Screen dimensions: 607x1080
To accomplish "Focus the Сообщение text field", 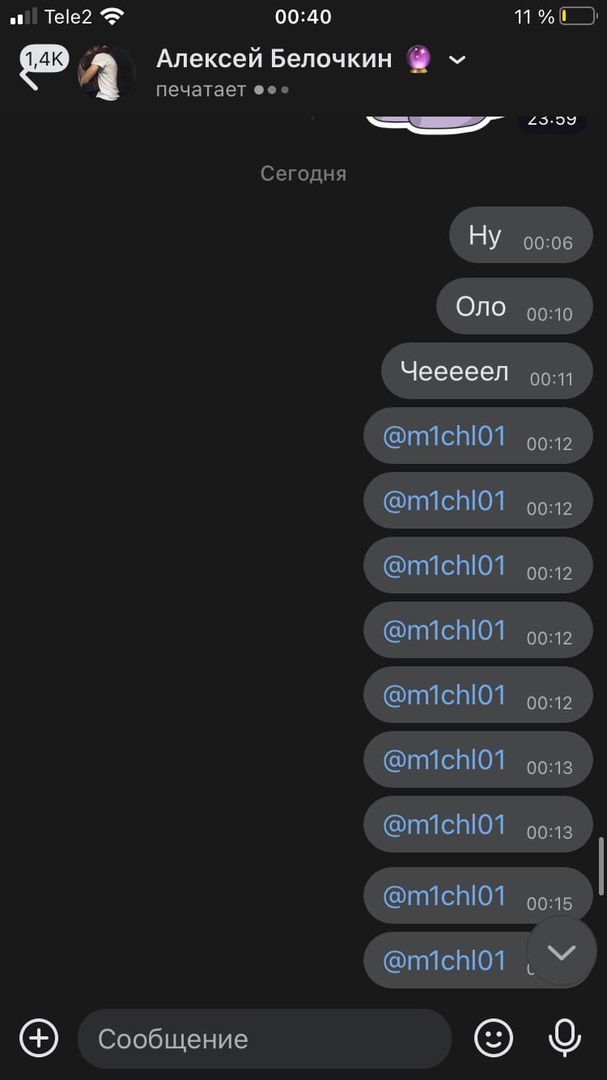I will (x=264, y=1039).
